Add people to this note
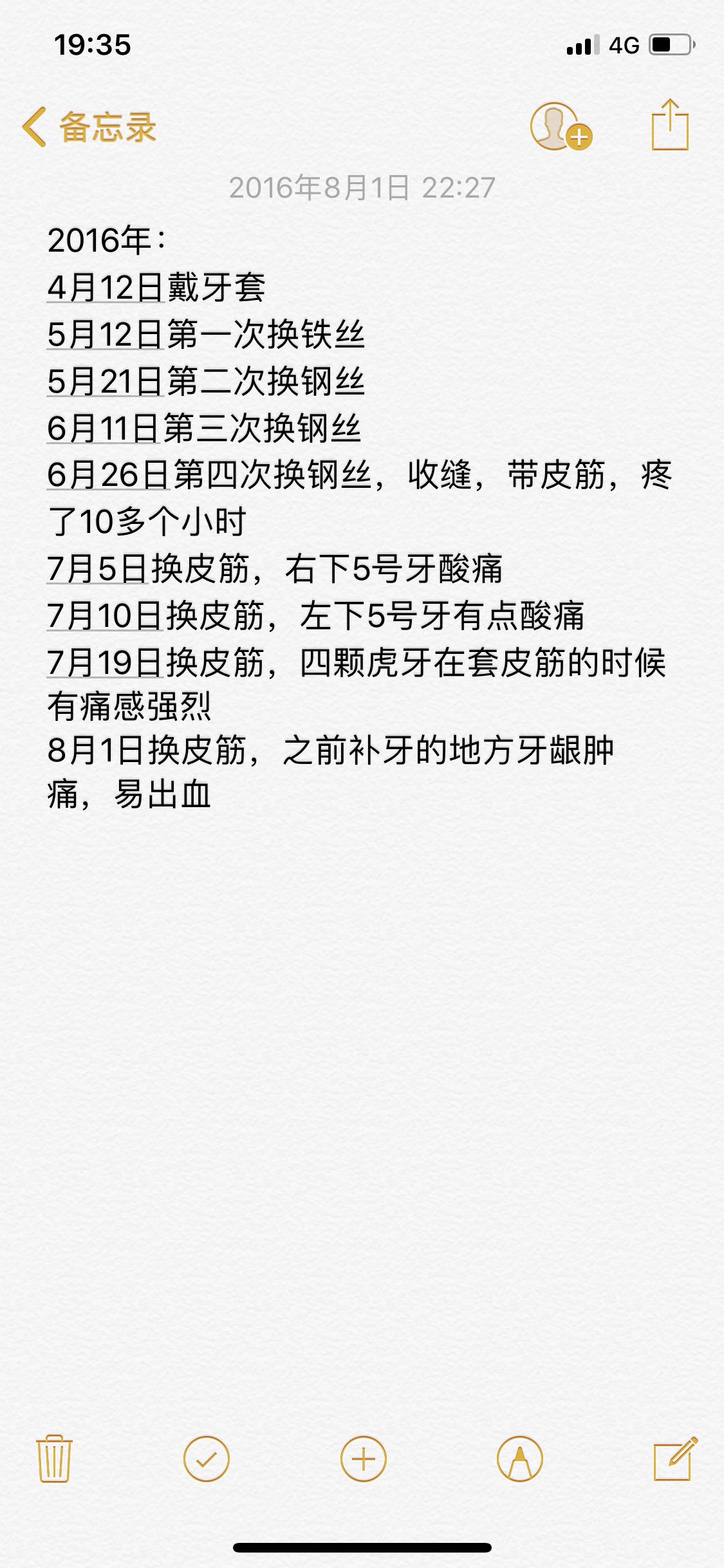Viewport: 724px width, 1568px height. tap(561, 126)
